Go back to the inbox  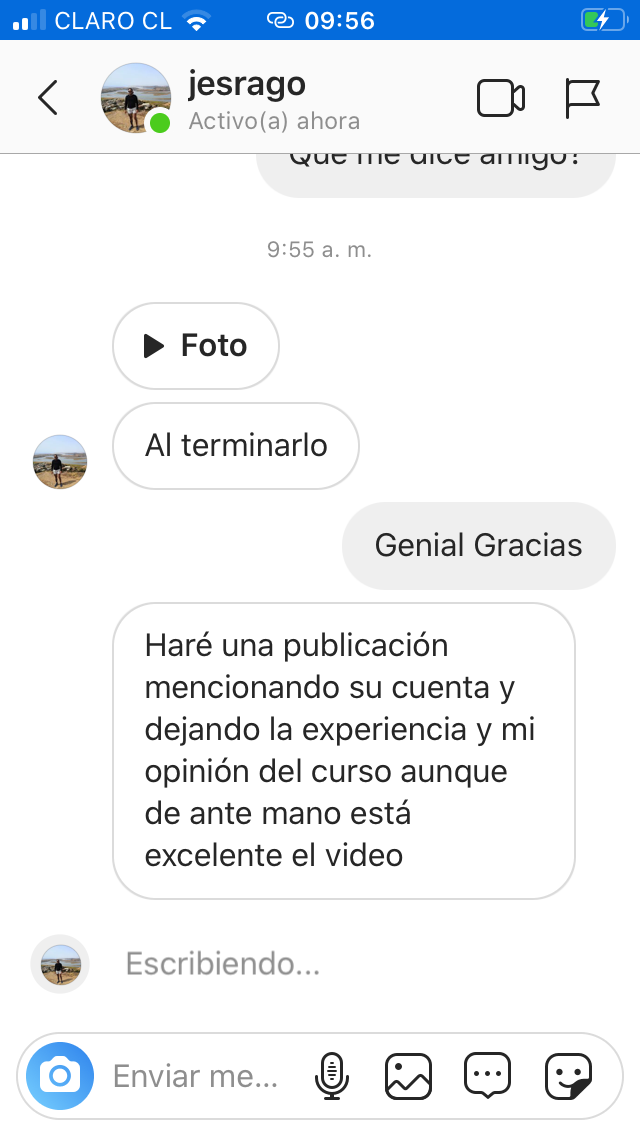[x=47, y=98]
